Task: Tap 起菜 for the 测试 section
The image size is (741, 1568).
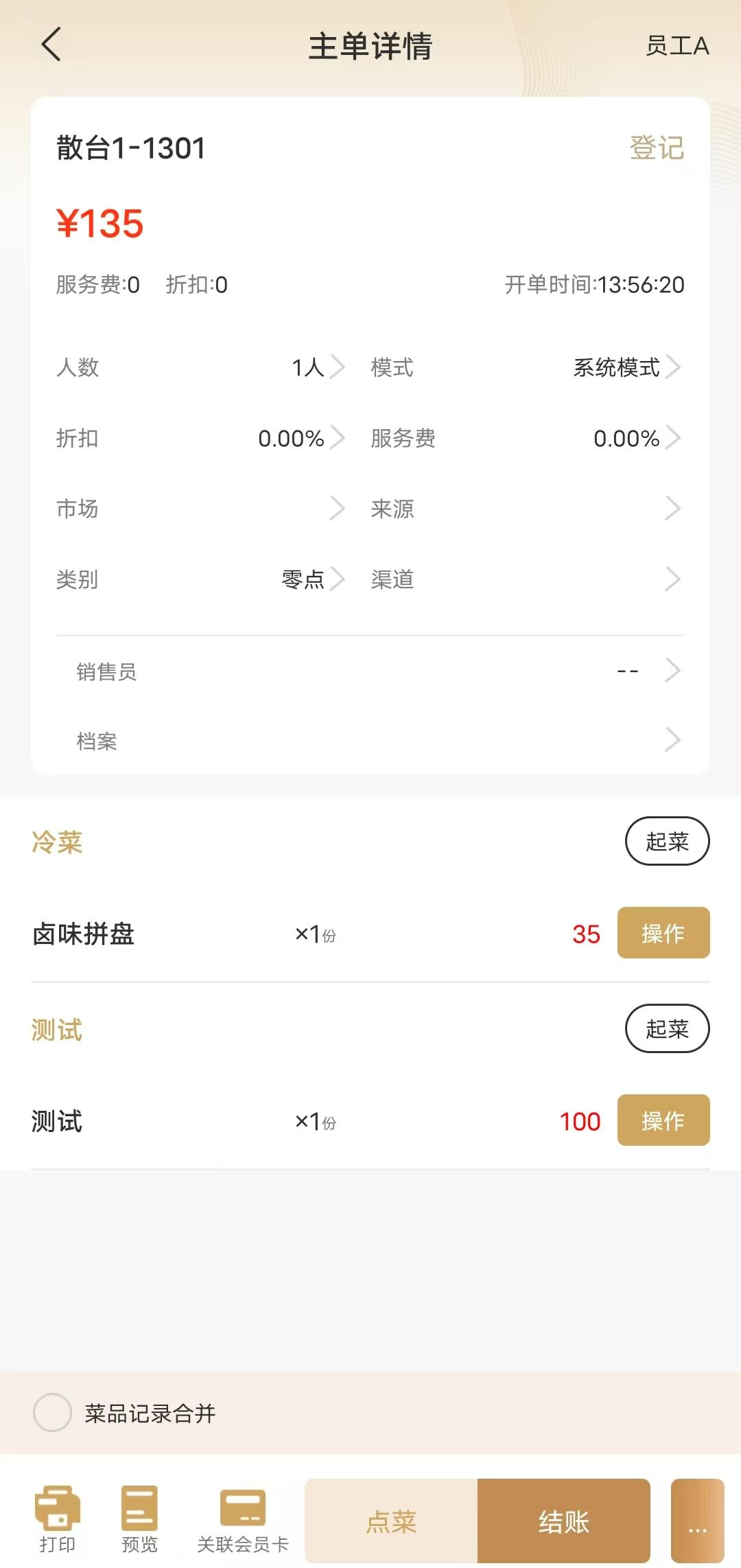Action: point(667,1028)
